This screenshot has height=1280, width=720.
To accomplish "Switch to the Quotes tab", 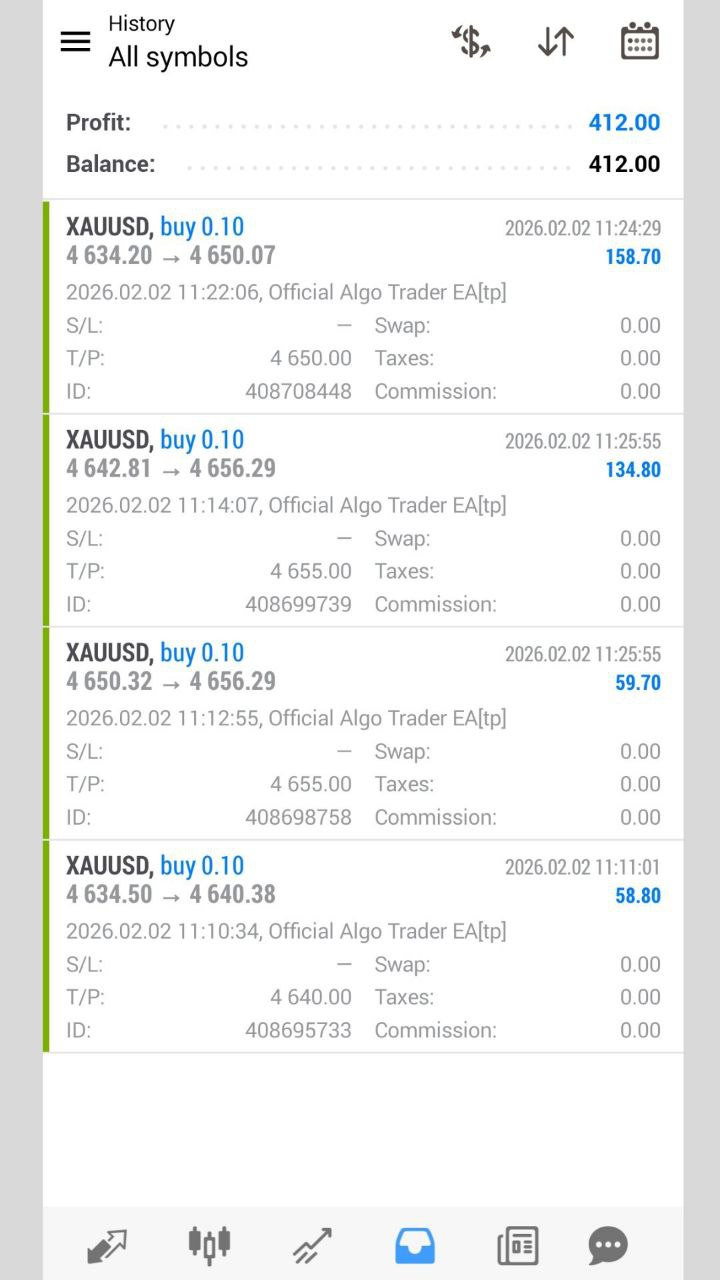I will tap(107, 1246).
